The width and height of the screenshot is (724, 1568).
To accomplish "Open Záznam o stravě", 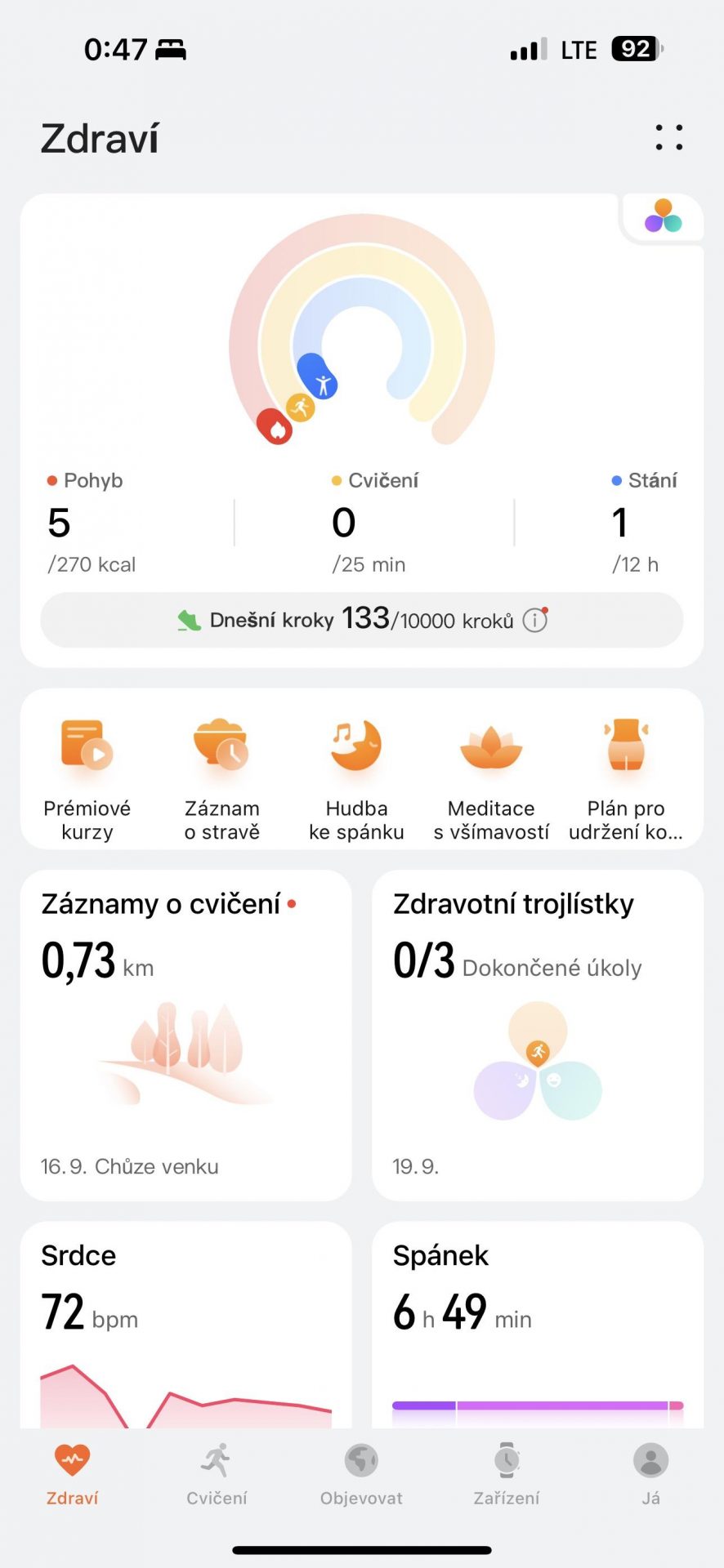I will click(221, 779).
